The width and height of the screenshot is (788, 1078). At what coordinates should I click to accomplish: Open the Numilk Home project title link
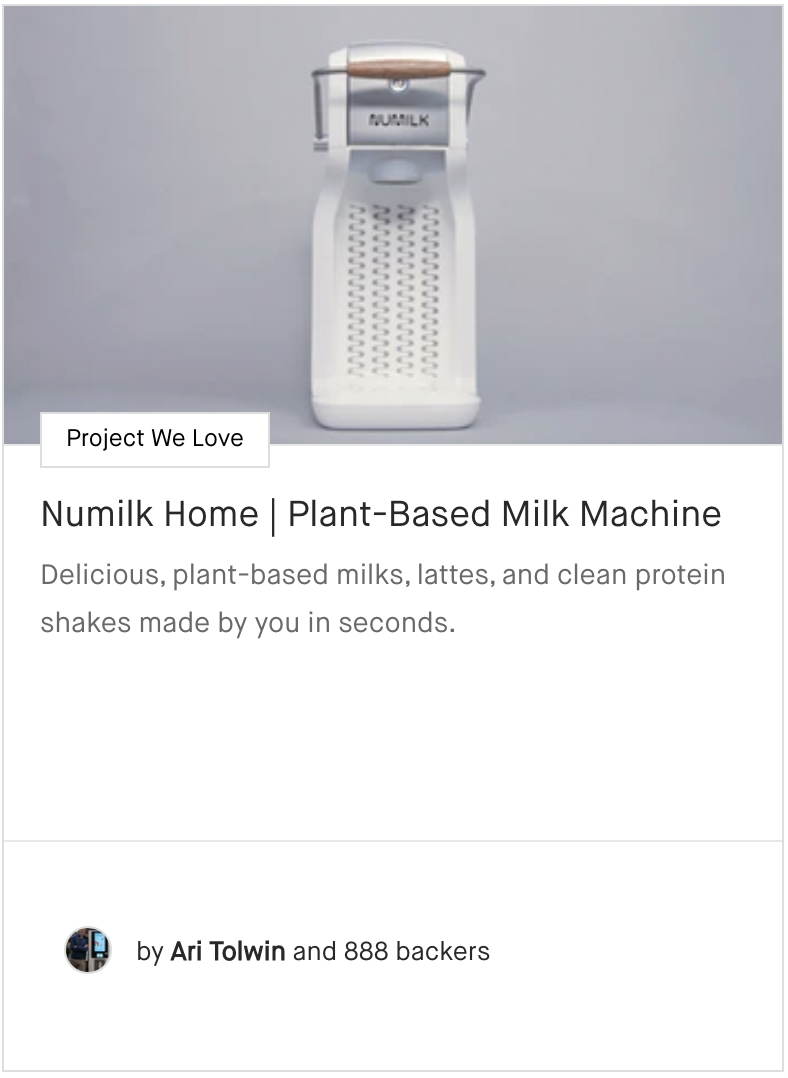[x=379, y=513]
